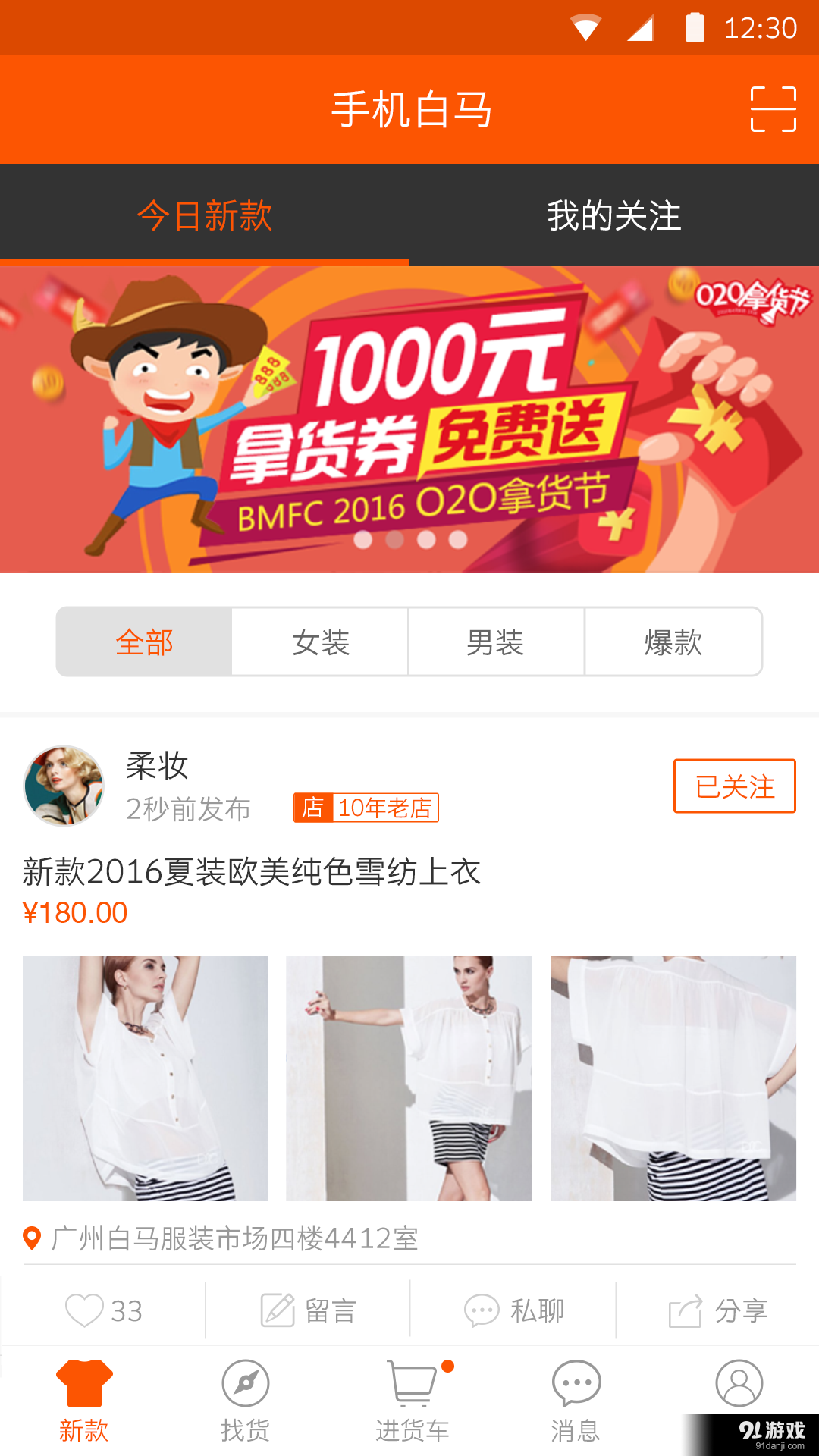Select the 今日新款 tab
The width and height of the screenshot is (819, 1456).
point(205,215)
